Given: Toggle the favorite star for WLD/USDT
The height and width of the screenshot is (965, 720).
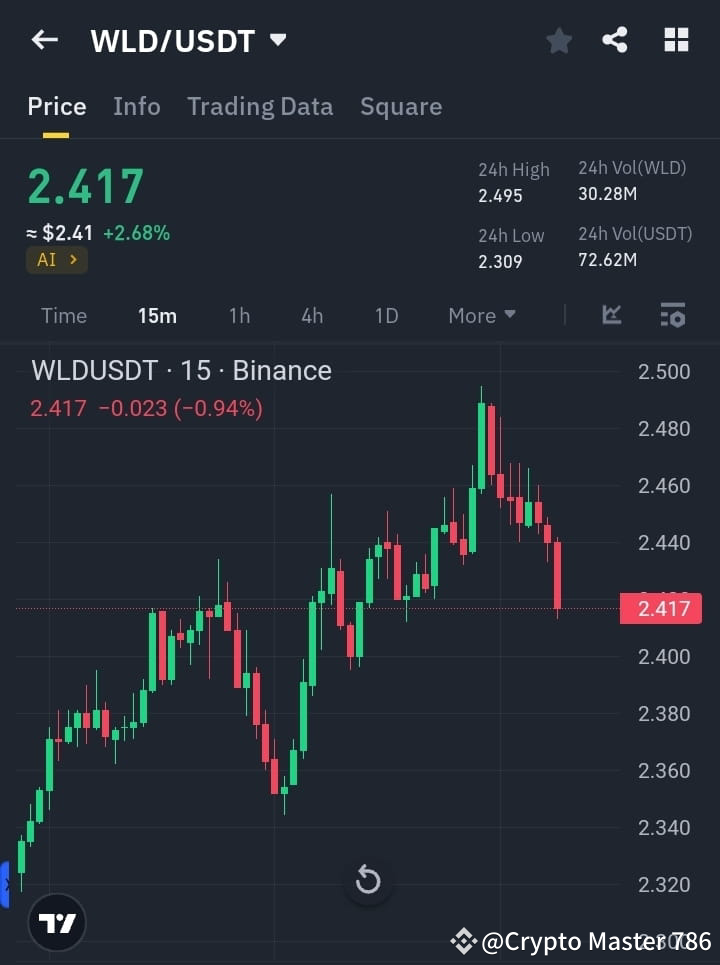Looking at the screenshot, I should click(x=558, y=40).
